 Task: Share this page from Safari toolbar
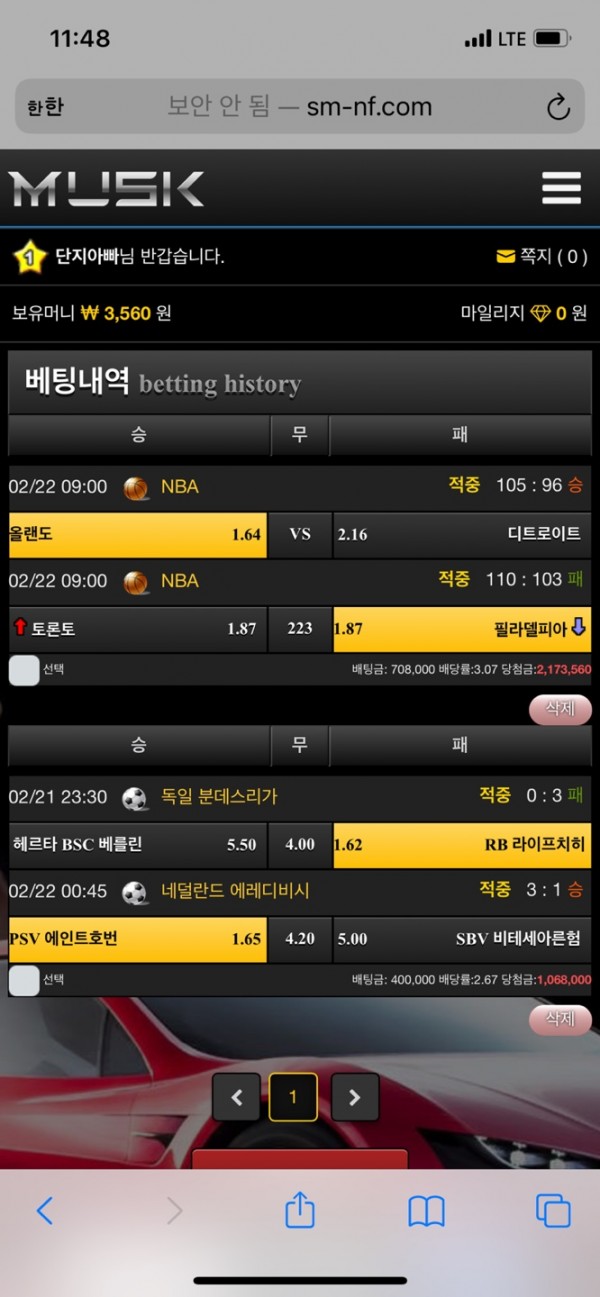pos(300,1210)
